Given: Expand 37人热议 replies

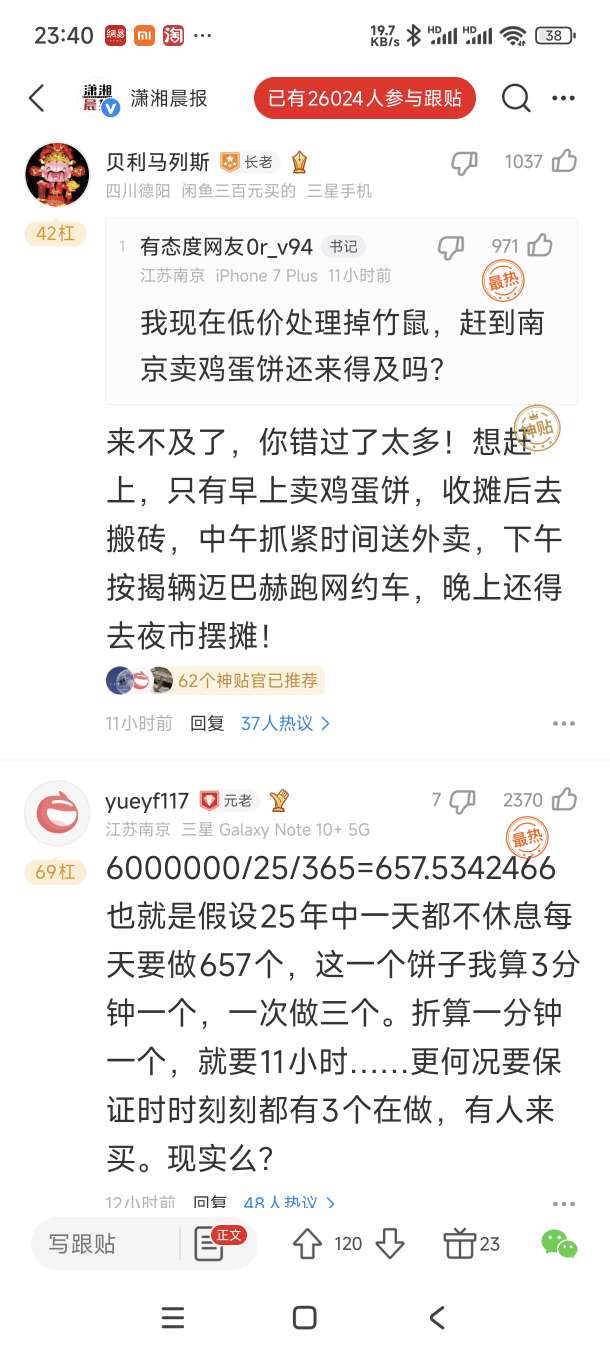Looking at the screenshot, I should point(285,723).
